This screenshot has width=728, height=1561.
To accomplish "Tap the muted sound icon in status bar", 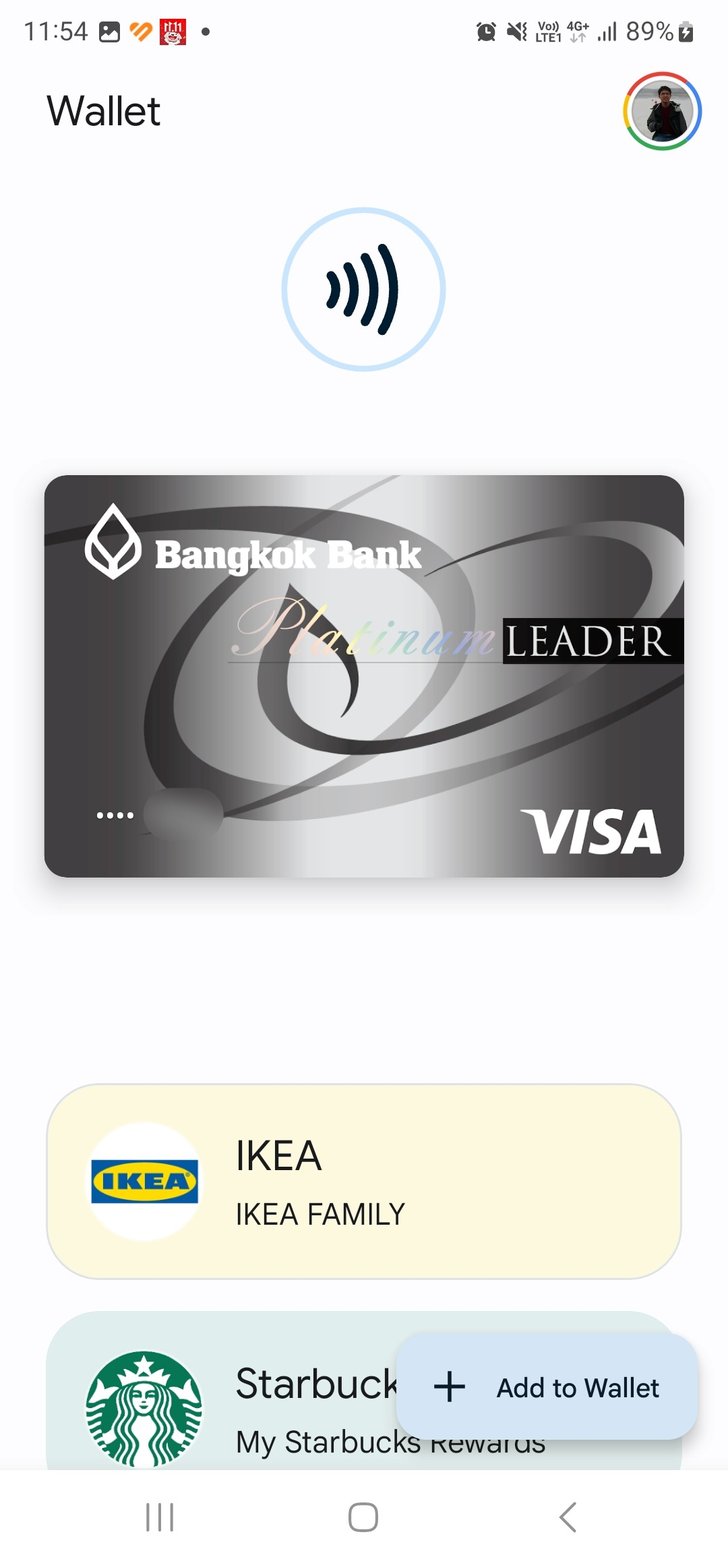I will pyautogui.click(x=514, y=32).
